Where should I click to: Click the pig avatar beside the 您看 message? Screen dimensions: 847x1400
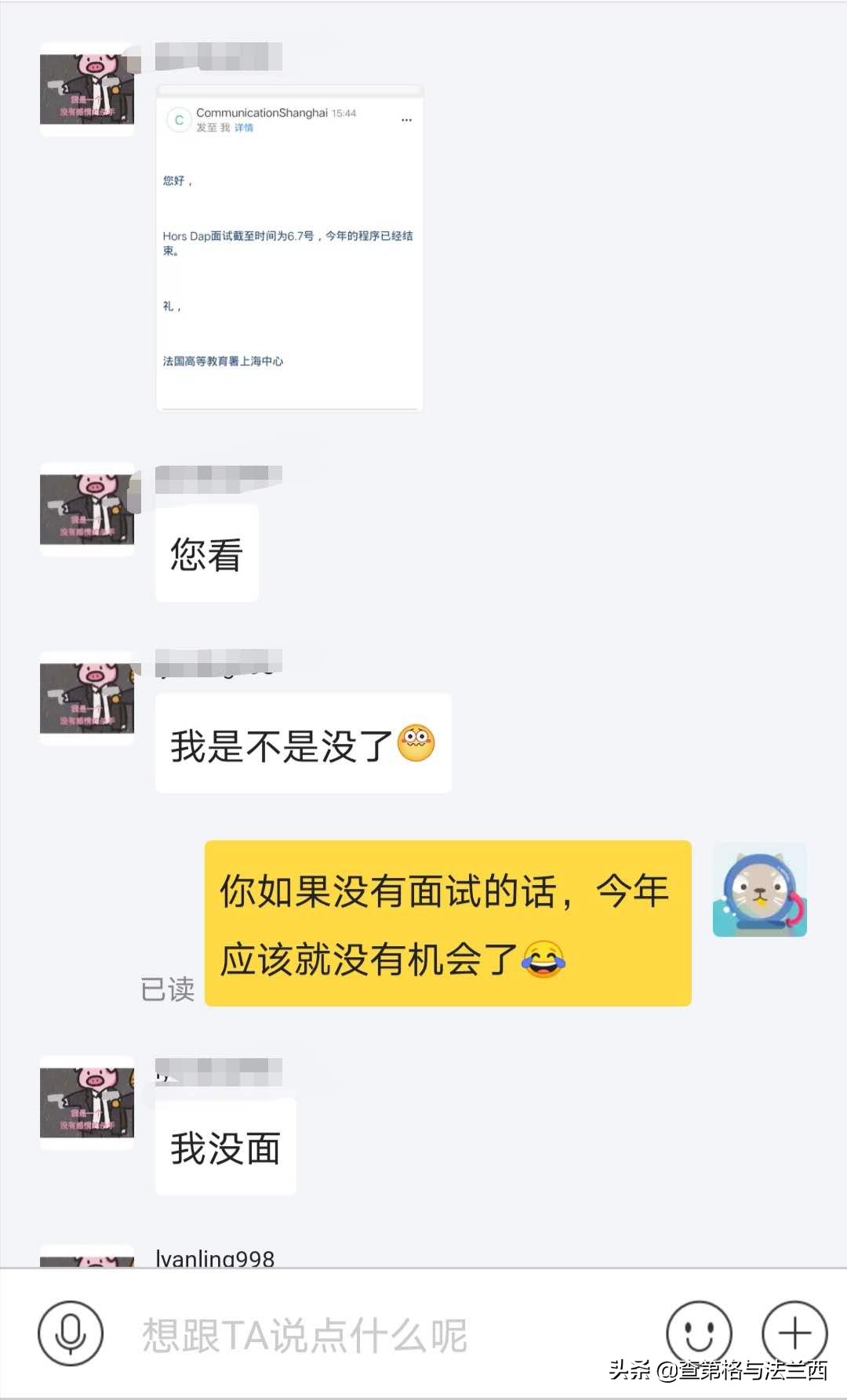tap(86, 510)
